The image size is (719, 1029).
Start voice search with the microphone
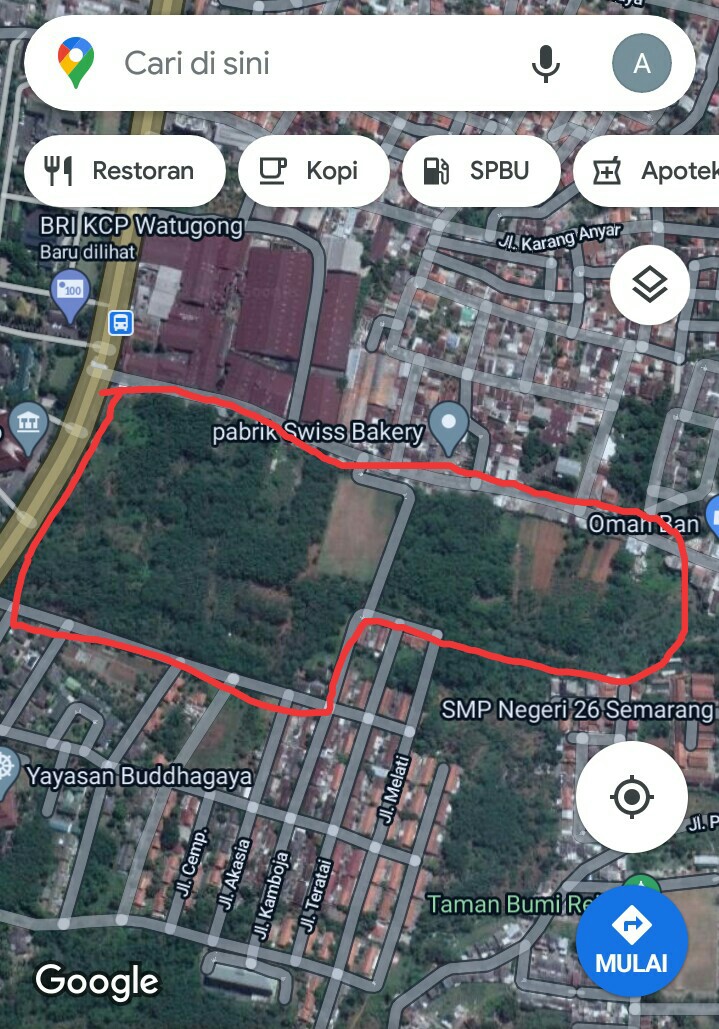pyautogui.click(x=545, y=64)
